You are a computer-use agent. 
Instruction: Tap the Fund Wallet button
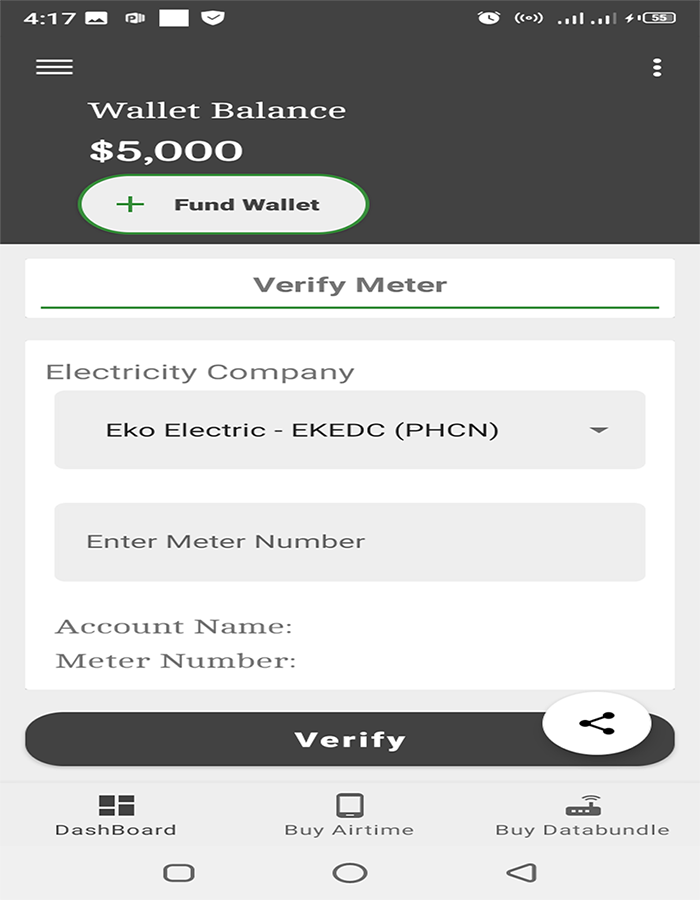224,204
